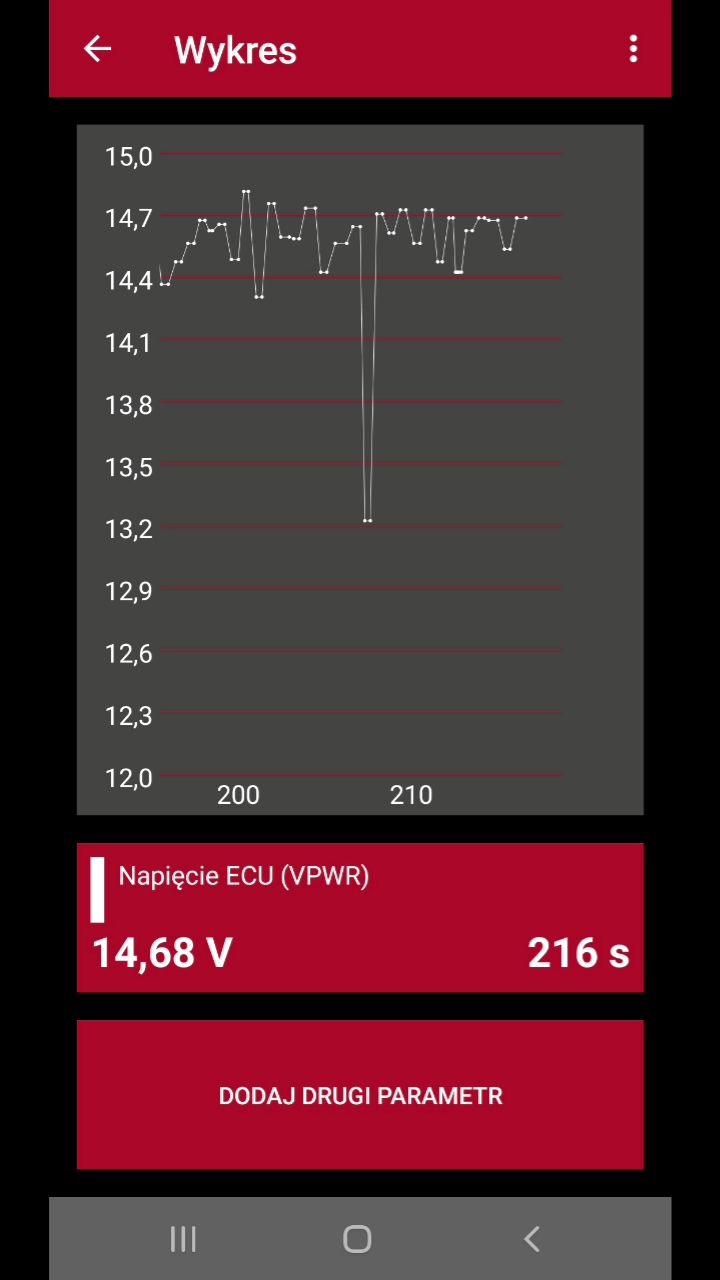The image size is (720, 1280).
Task: Go back using the app bar arrow
Action: pos(97,49)
